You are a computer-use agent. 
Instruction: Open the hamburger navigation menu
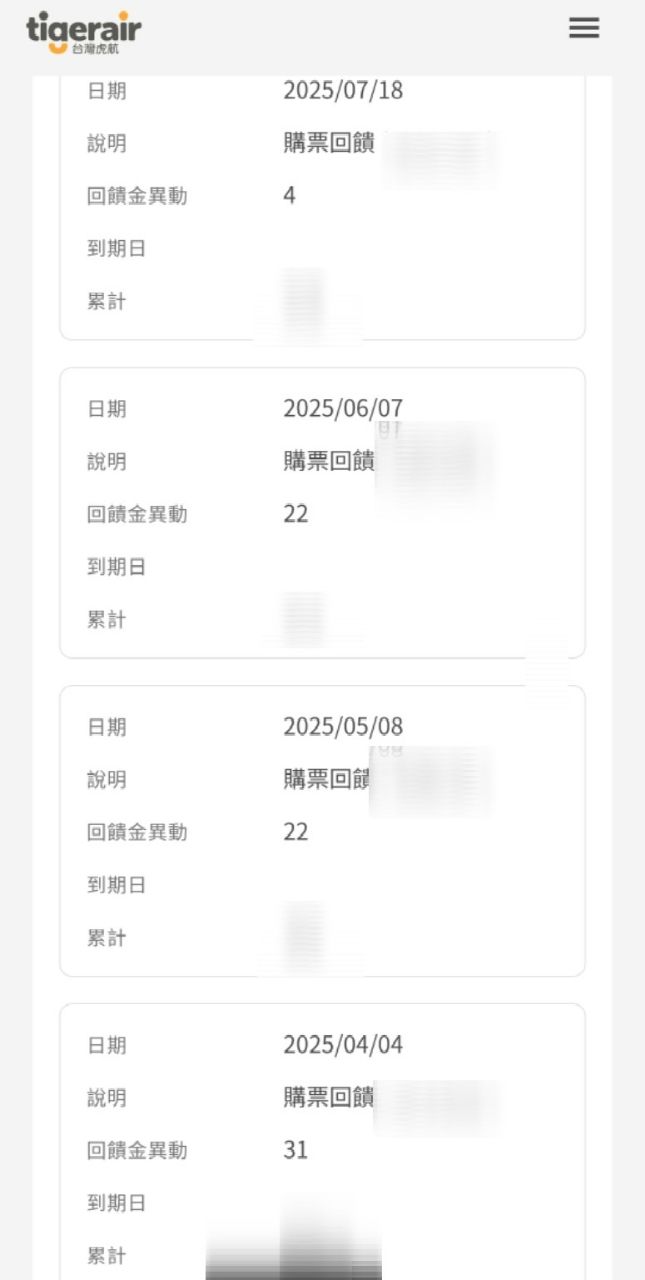584,28
